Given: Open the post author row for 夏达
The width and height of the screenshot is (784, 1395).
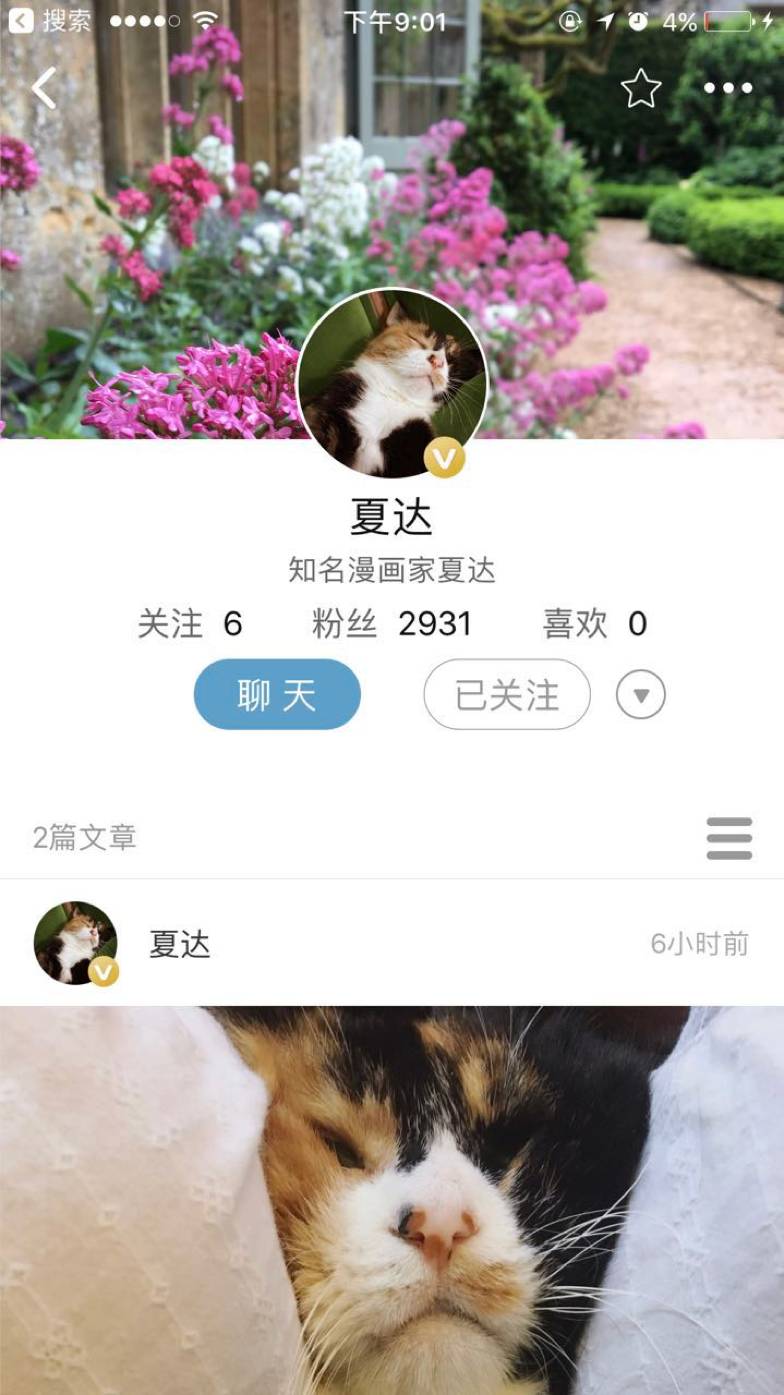Looking at the screenshot, I should pyautogui.click(x=392, y=943).
